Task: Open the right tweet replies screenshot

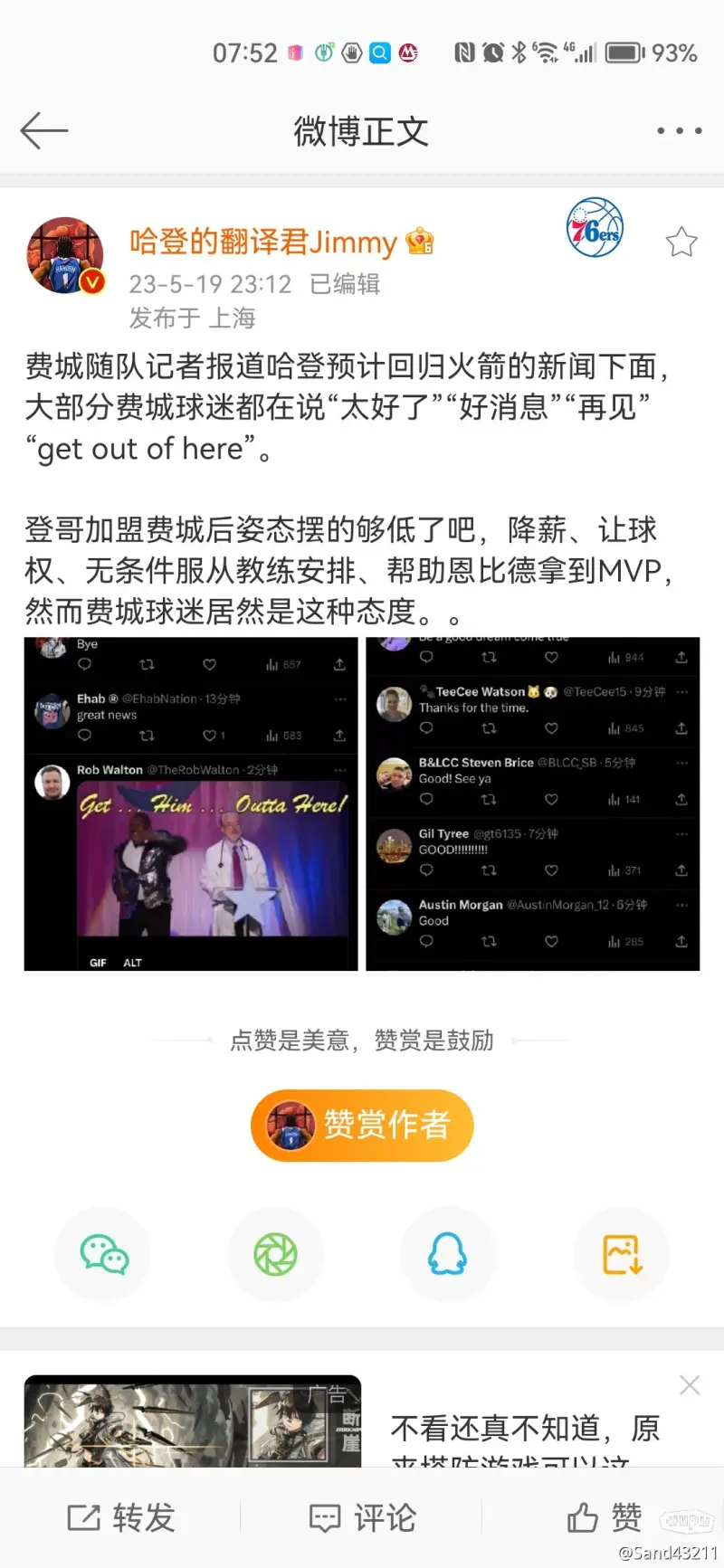Action: [532, 804]
